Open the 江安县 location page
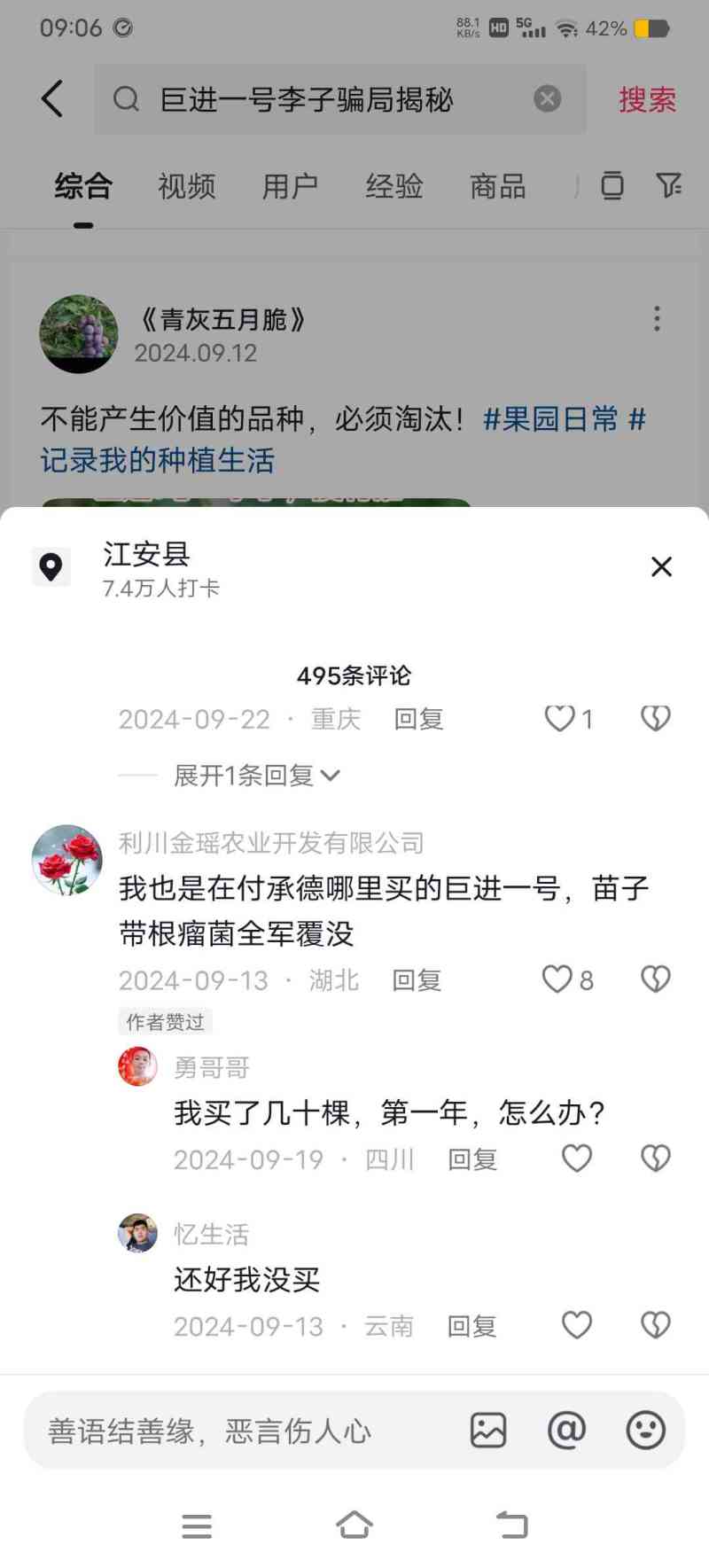709x1568 pixels. click(147, 567)
